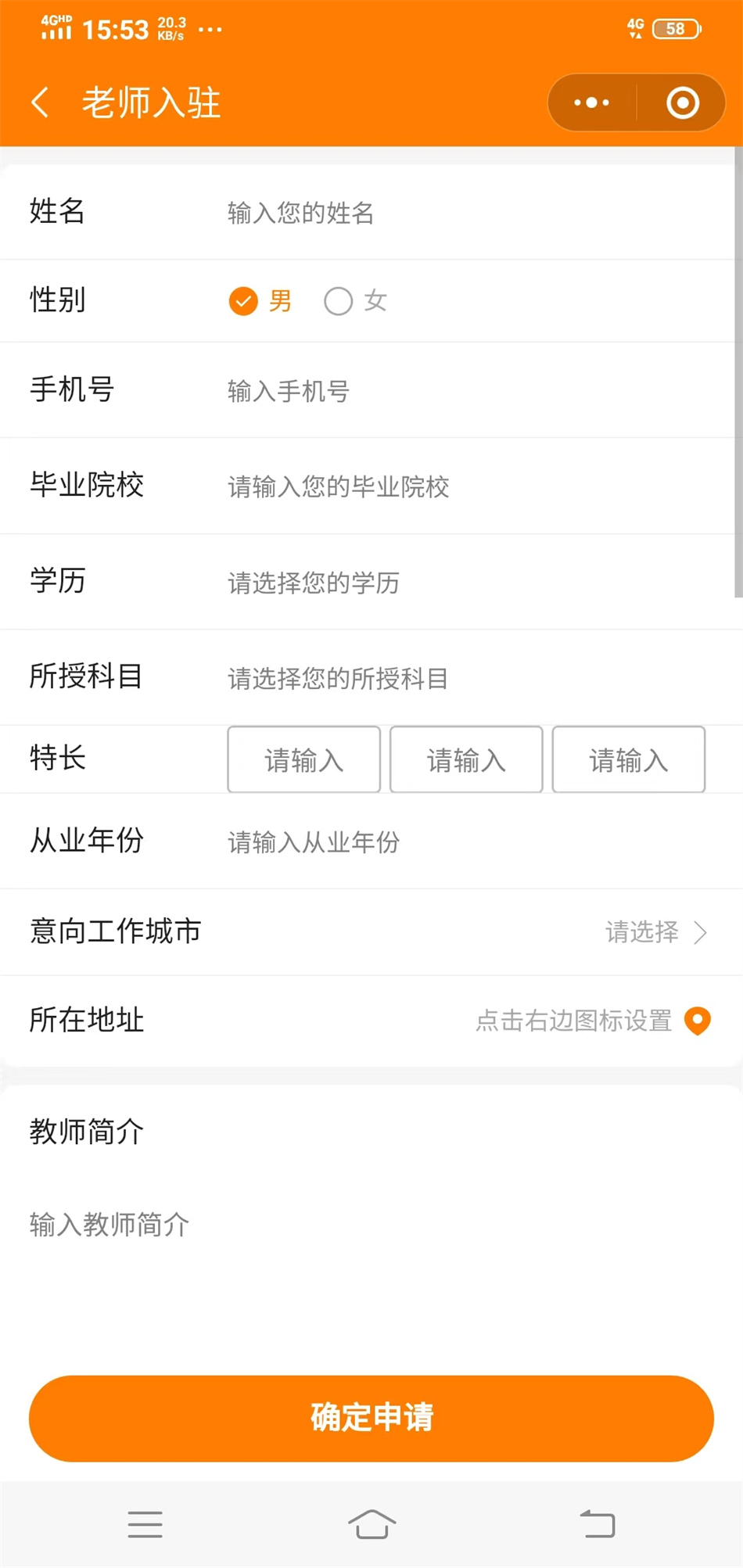Screen dimensions: 743x1568
Task: Tap the 4G network indicator in status bar
Action: pyautogui.click(x=636, y=28)
